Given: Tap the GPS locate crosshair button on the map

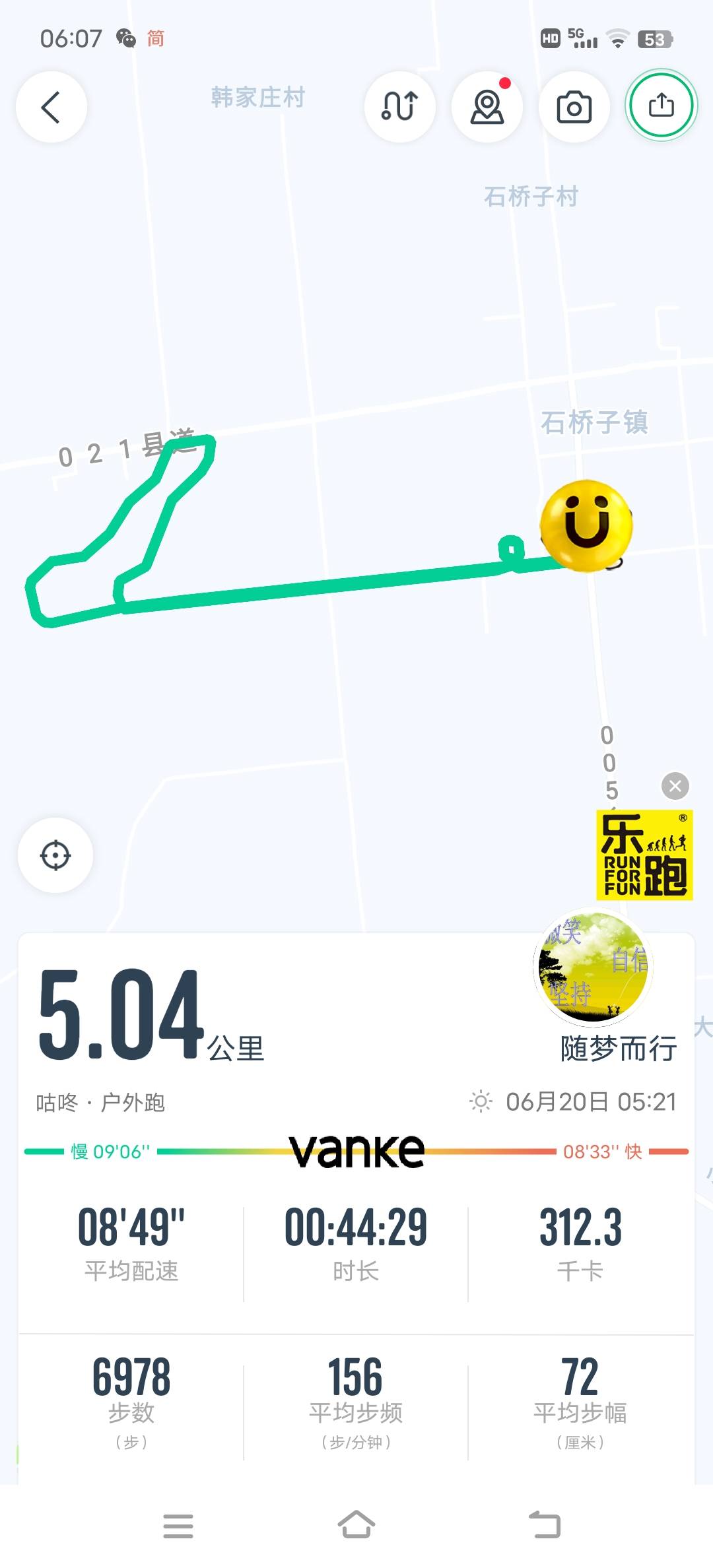Looking at the screenshot, I should [55, 855].
